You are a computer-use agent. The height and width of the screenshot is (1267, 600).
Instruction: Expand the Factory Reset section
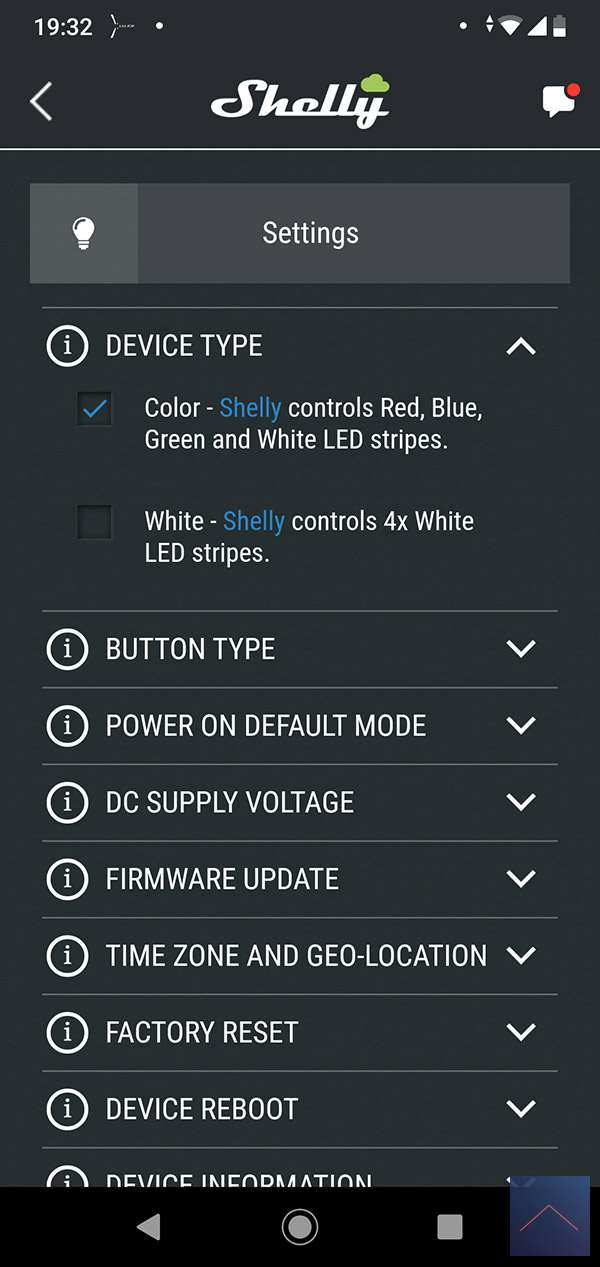pyautogui.click(x=521, y=1032)
